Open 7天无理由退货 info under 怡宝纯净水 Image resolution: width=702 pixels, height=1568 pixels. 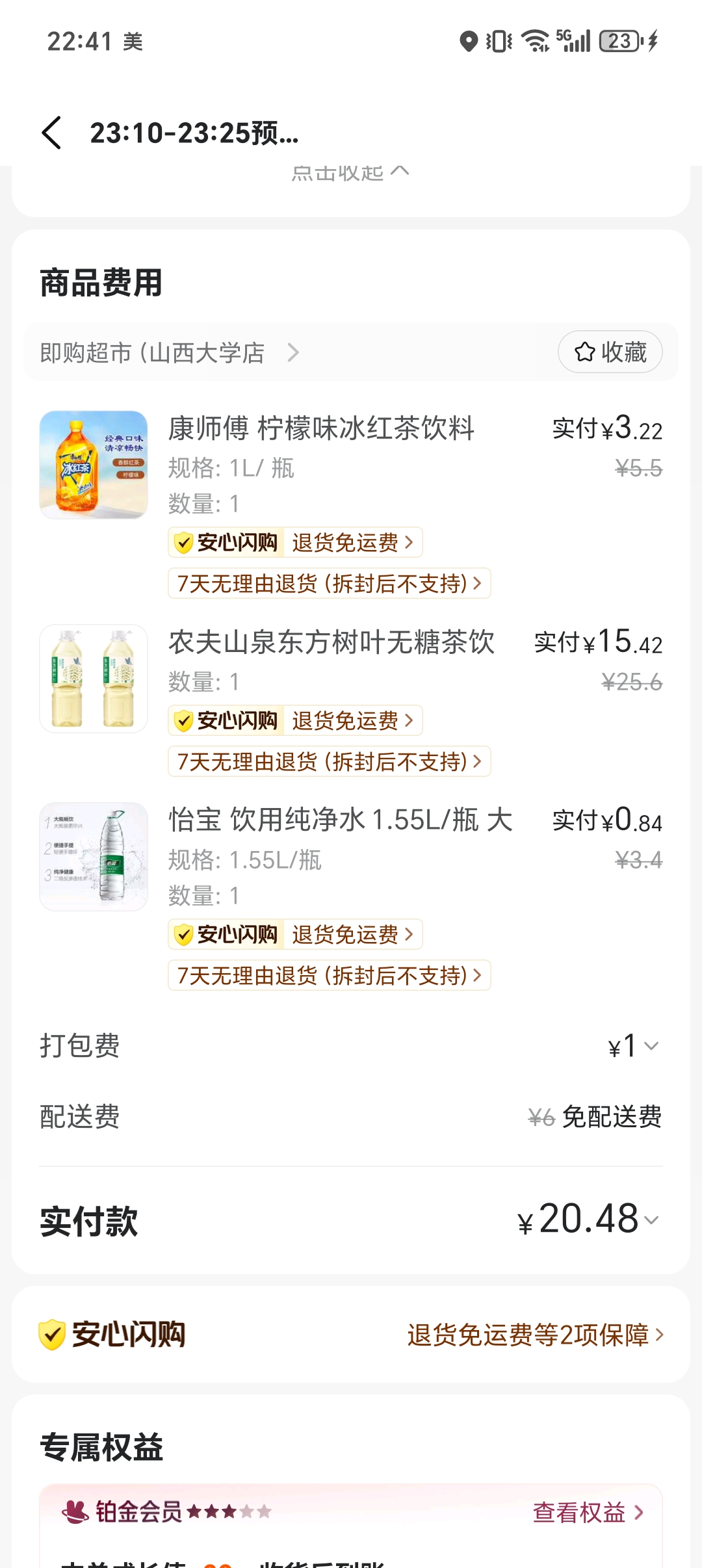click(329, 976)
